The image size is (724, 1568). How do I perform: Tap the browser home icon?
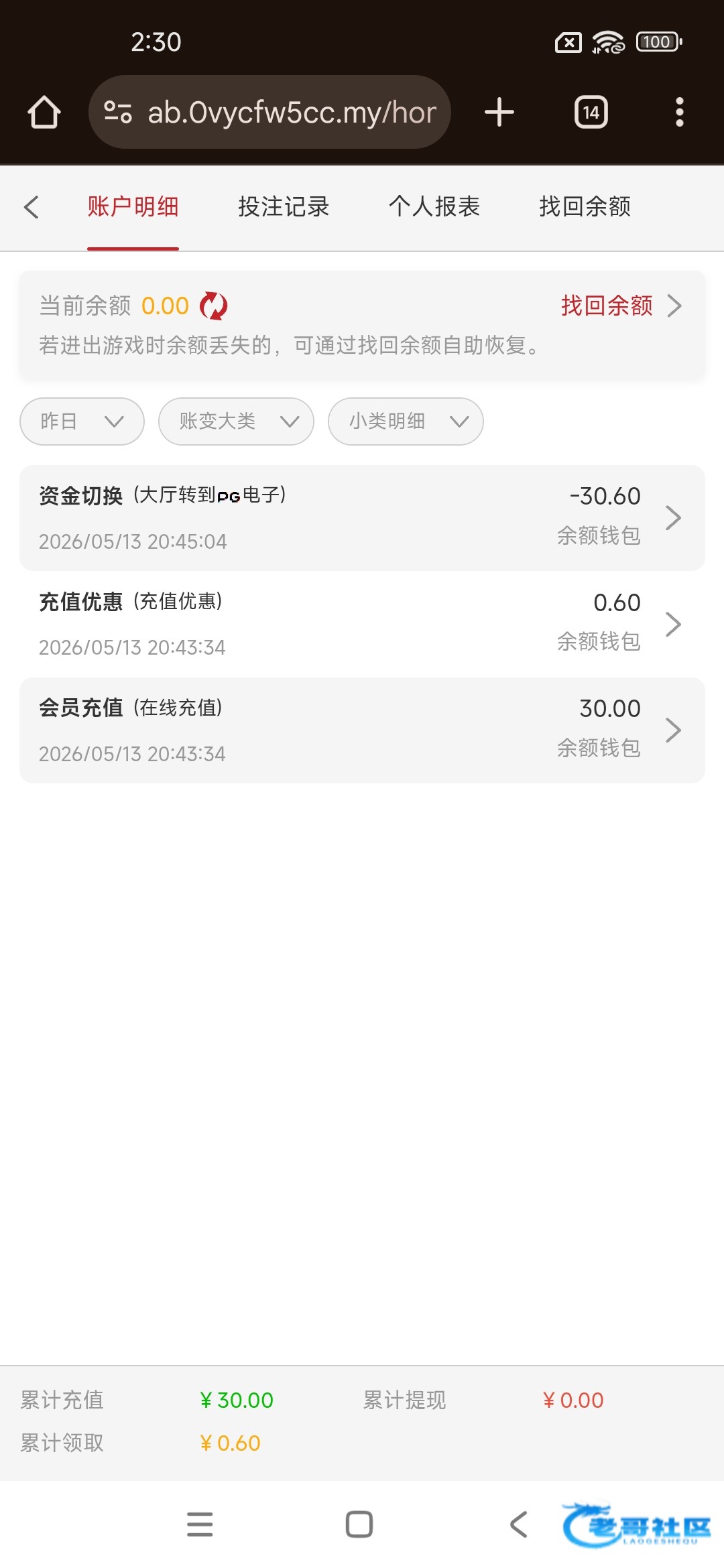click(x=44, y=112)
